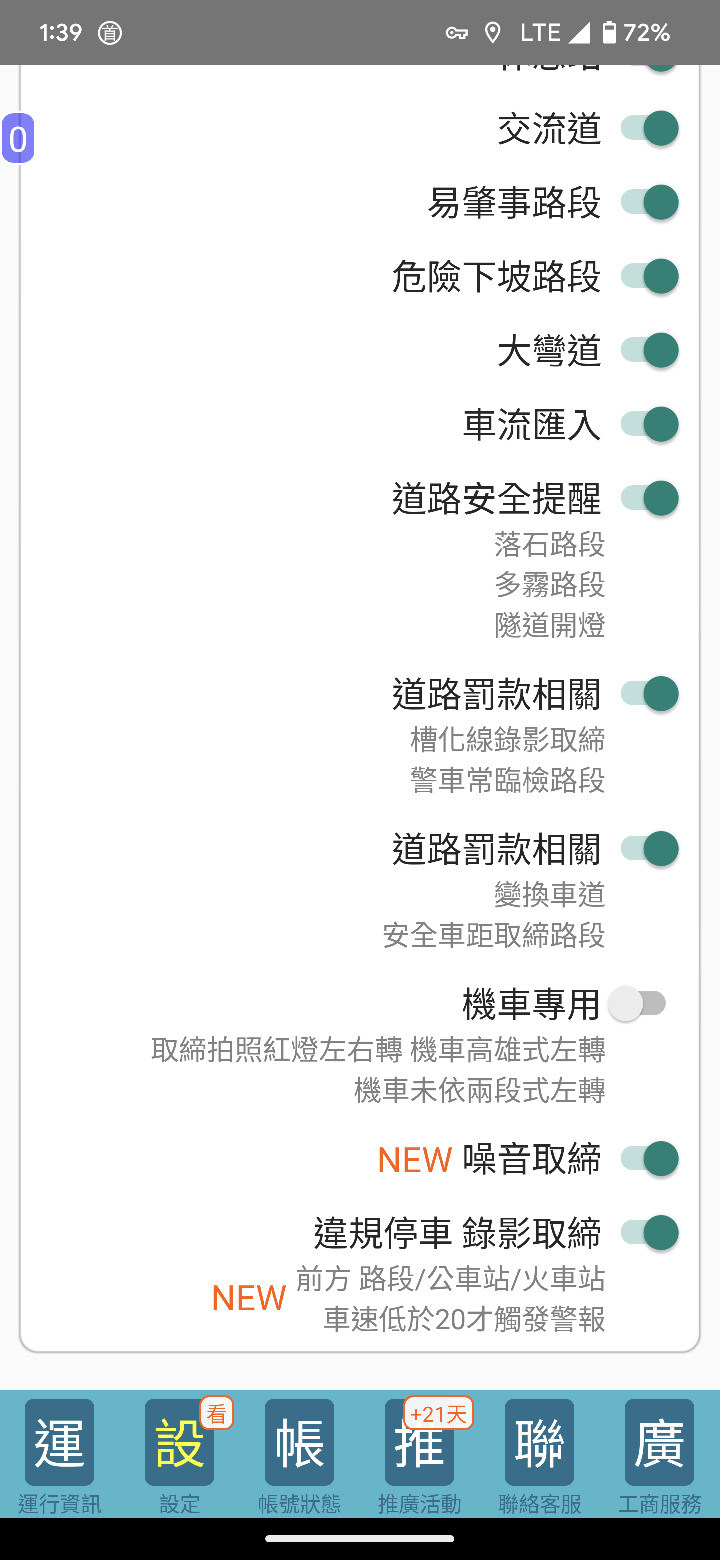720x1560 pixels.
Task: Toggle the 交流道 switch
Action: pos(650,129)
